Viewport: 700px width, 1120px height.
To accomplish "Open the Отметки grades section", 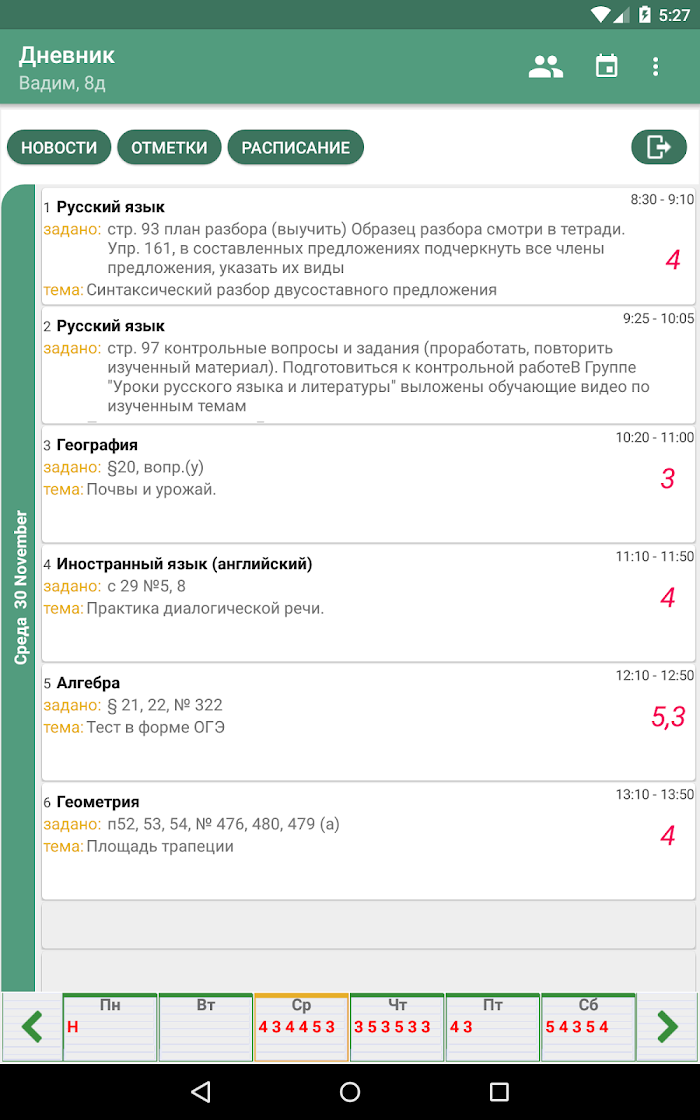I will coord(169,148).
